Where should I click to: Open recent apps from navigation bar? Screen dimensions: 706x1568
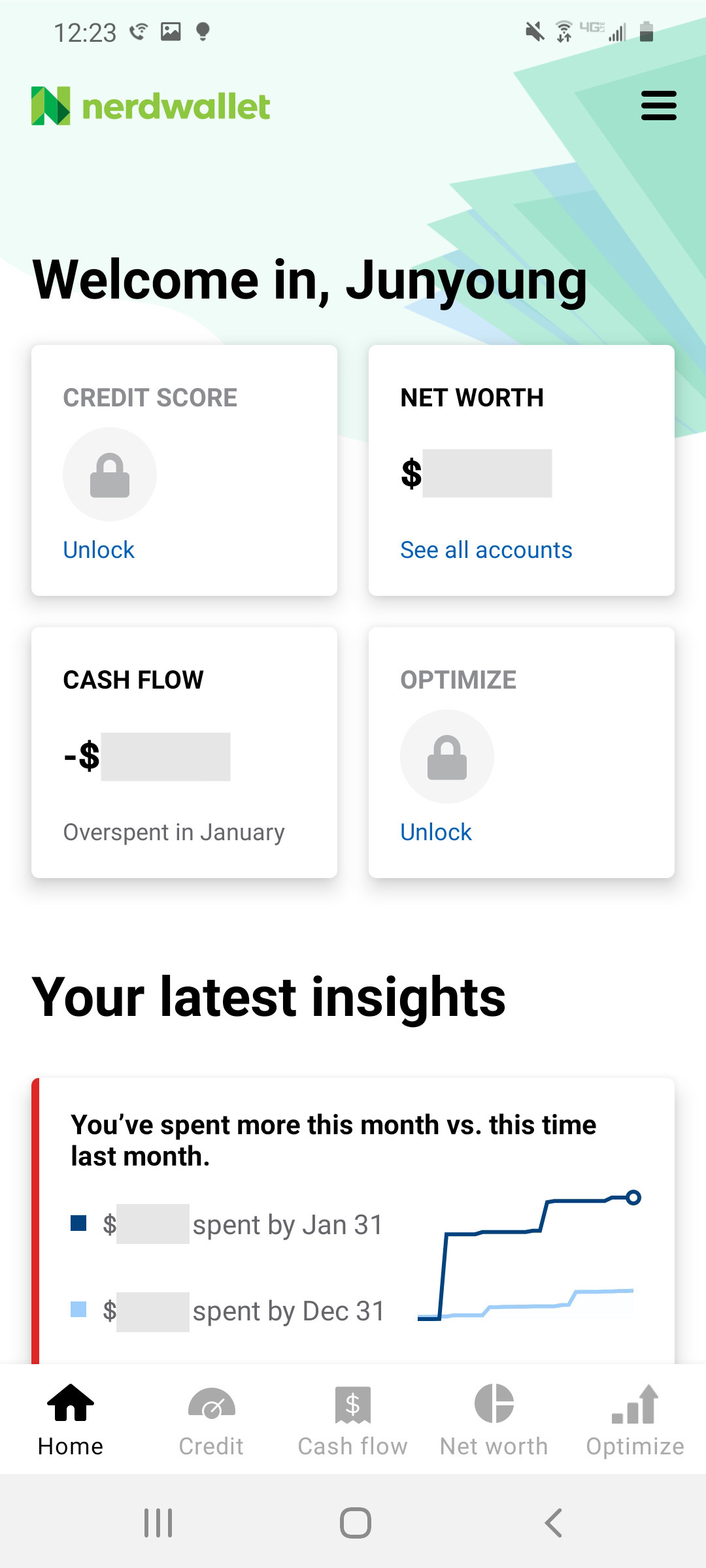[x=158, y=1523]
